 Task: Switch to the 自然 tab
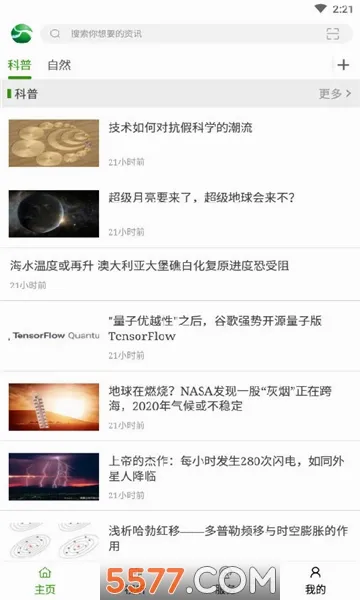59,65
